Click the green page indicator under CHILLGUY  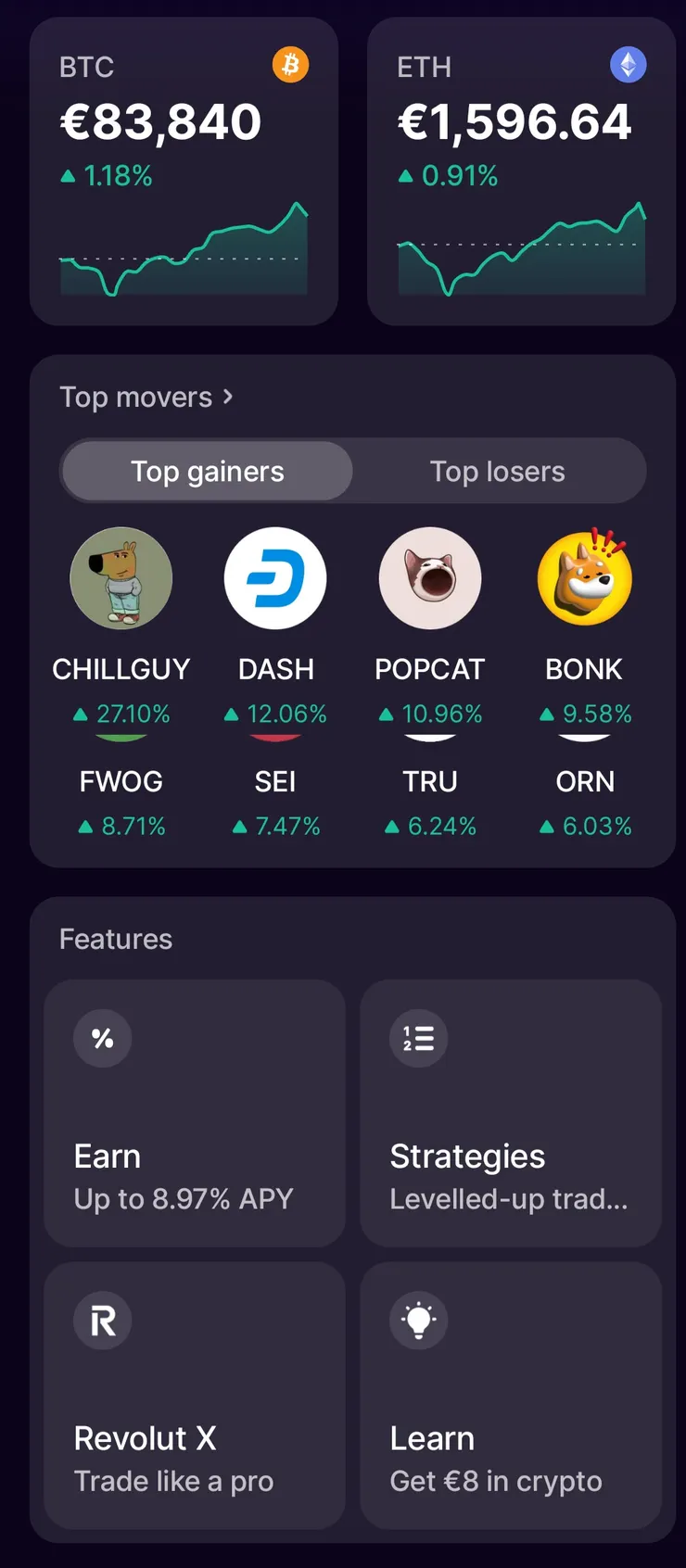(121, 735)
